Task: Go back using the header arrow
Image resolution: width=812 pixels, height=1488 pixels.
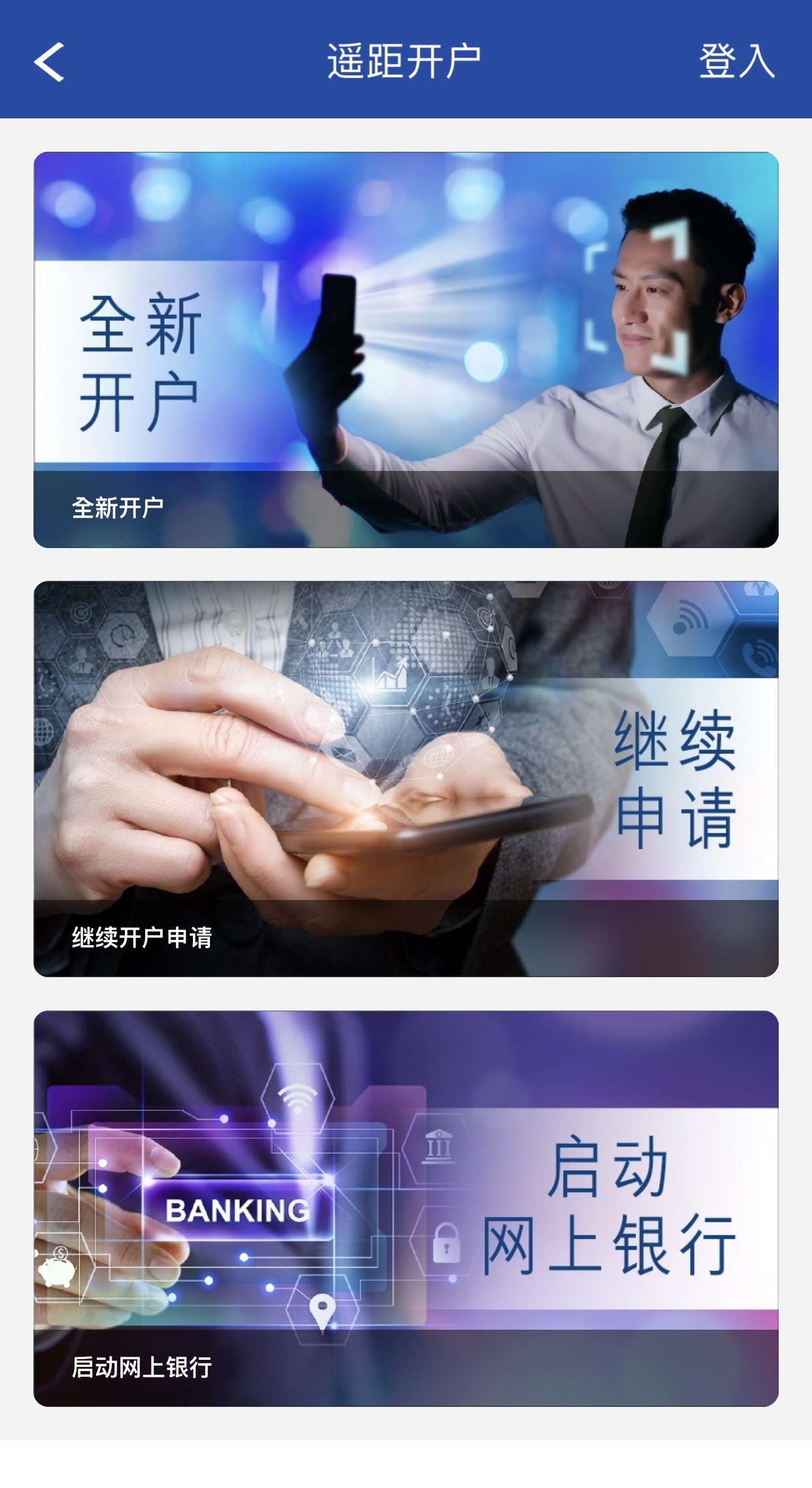Action: [x=49, y=61]
